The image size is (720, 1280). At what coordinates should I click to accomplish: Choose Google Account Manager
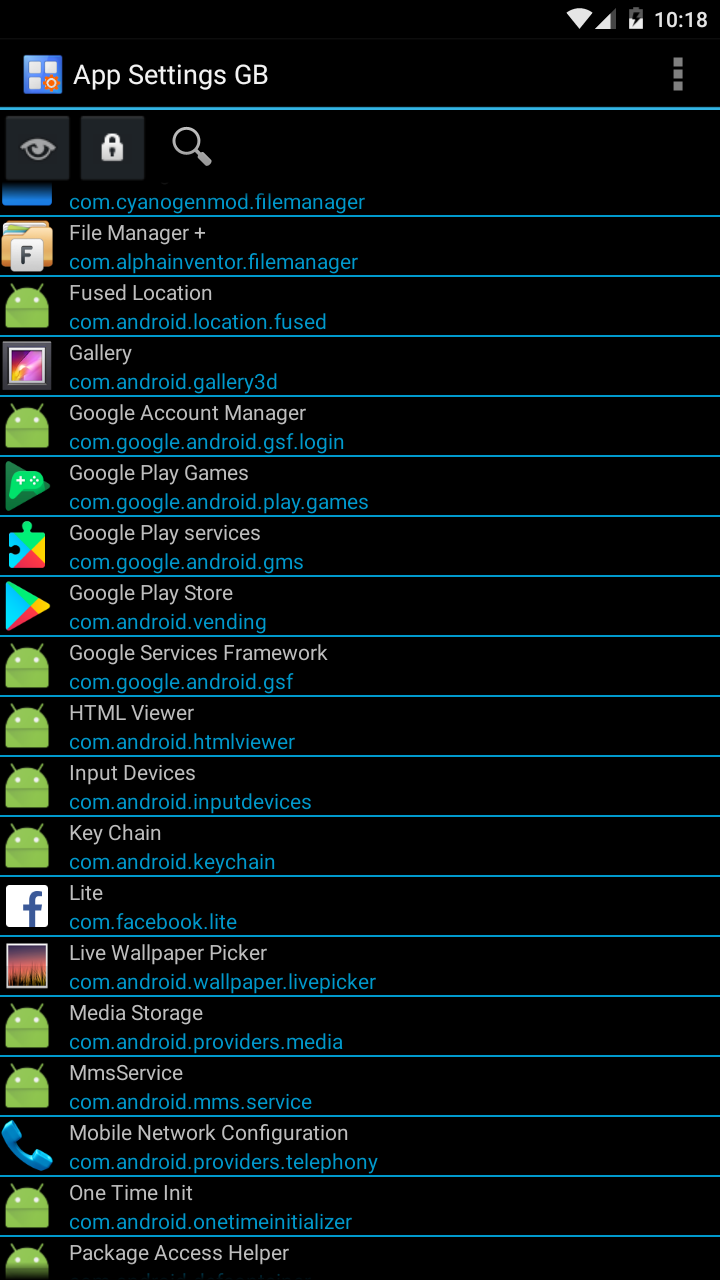(x=360, y=427)
